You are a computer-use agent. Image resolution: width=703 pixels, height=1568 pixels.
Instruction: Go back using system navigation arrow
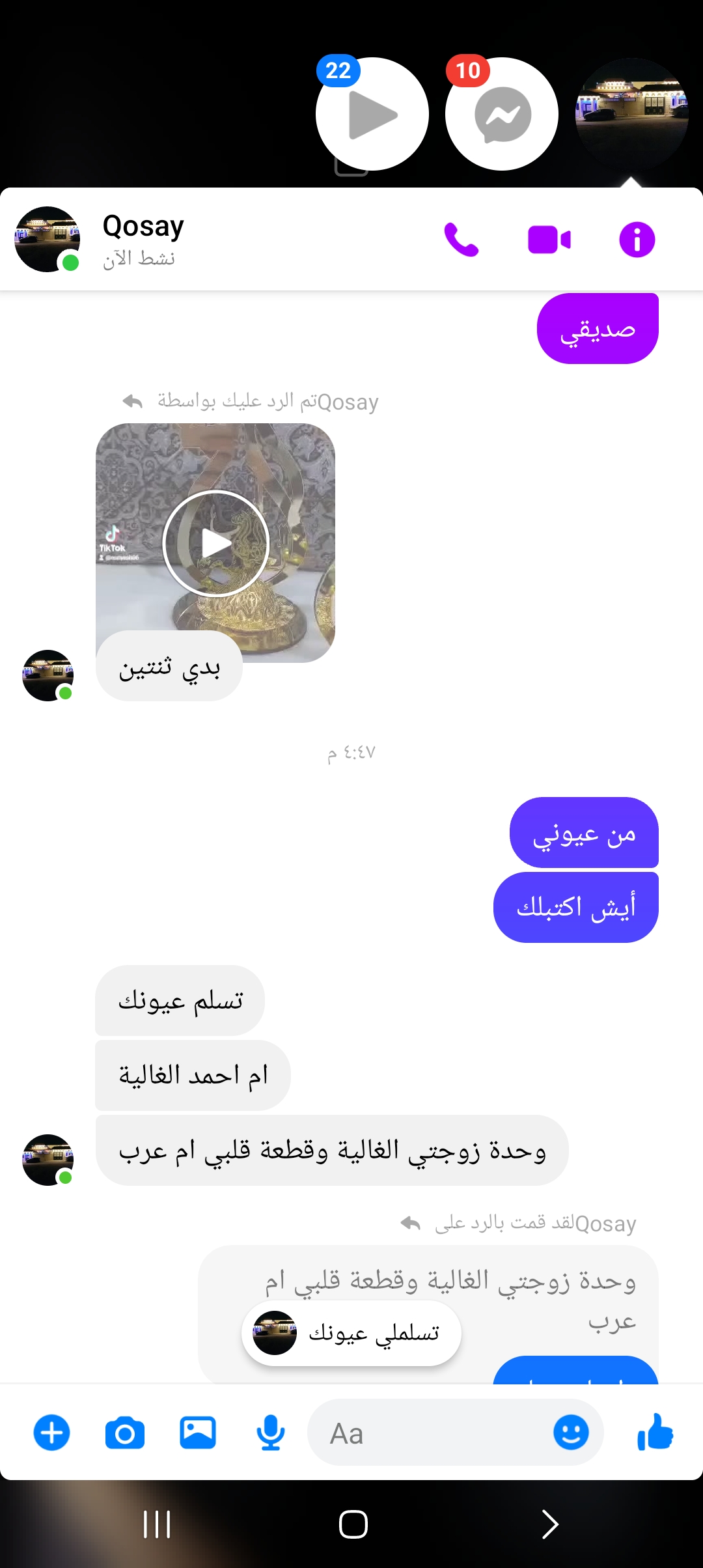[550, 1524]
